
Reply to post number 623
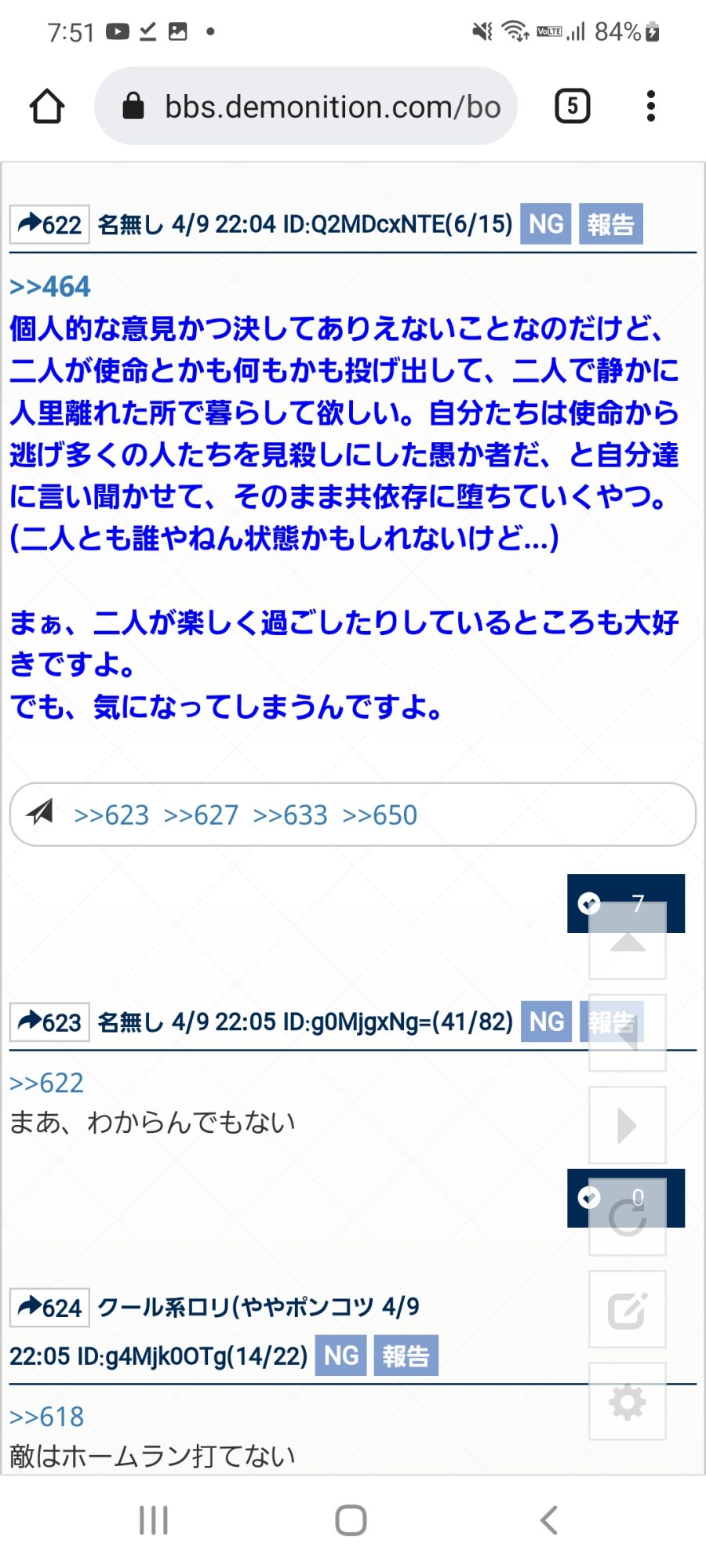(x=49, y=1022)
